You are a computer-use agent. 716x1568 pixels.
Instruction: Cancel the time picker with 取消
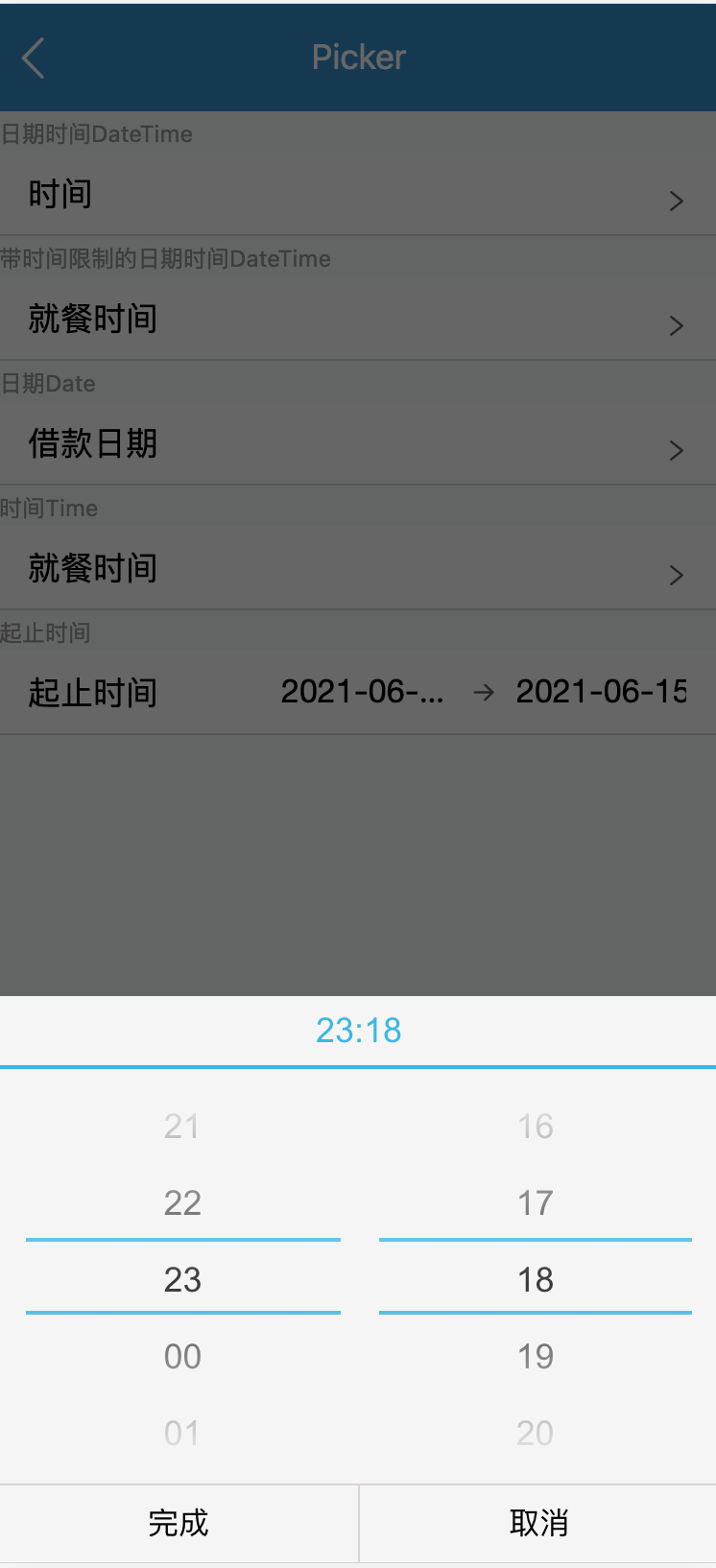(x=537, y=1523)
